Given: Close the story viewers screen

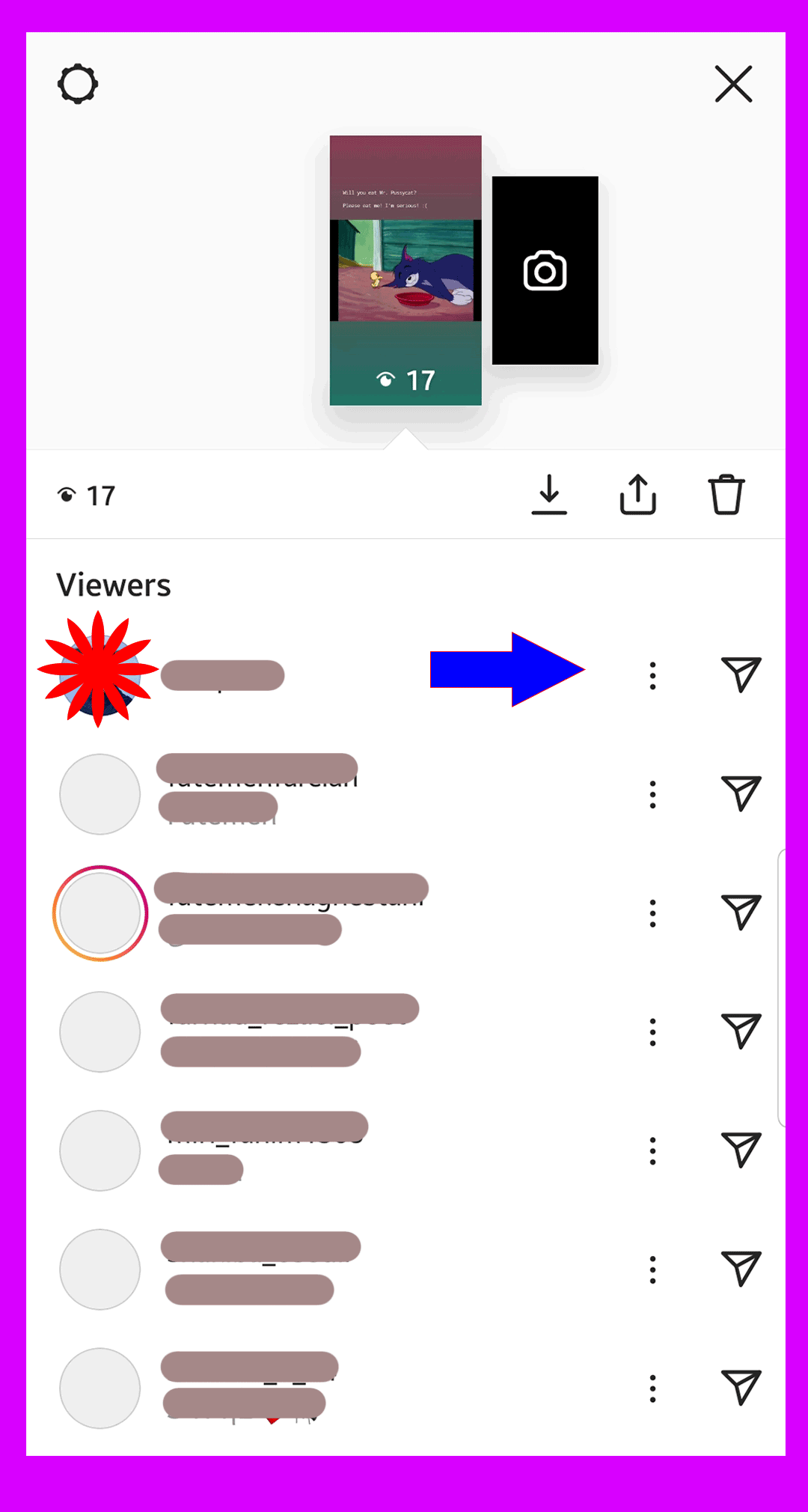Looking at the screenshot, I should (x=733, y=84).
